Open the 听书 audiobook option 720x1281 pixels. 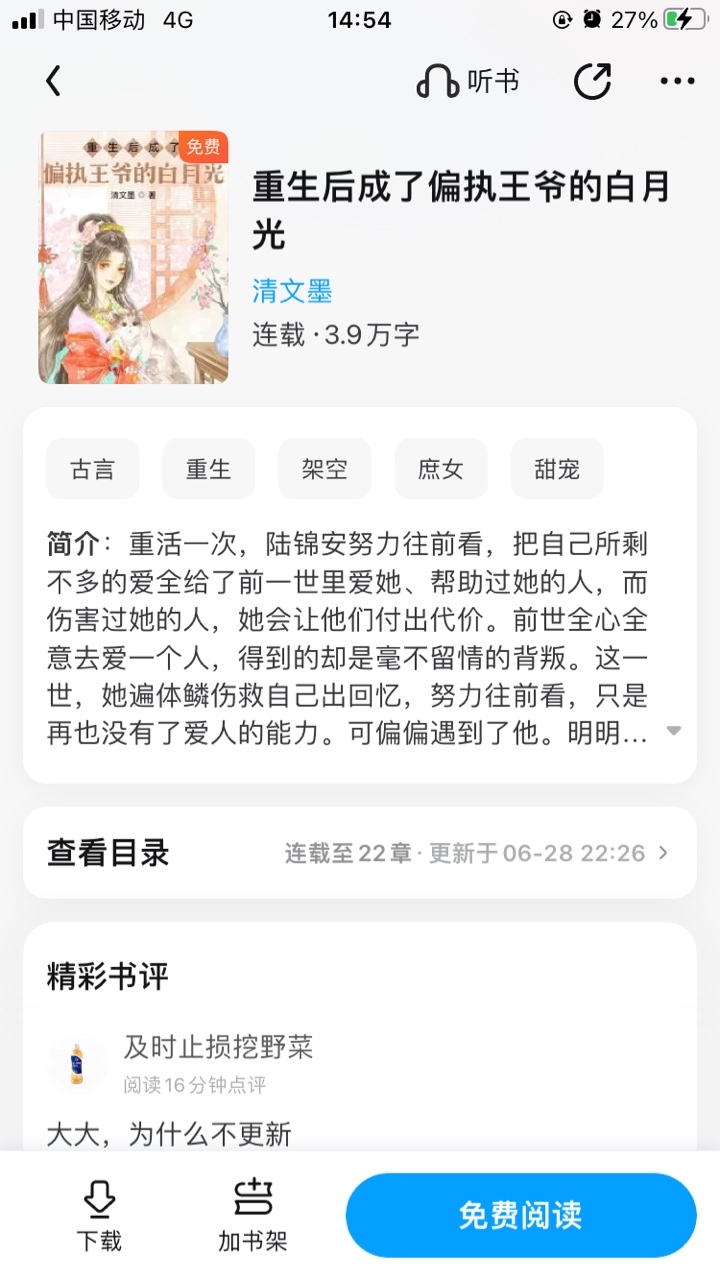[468, 81]
